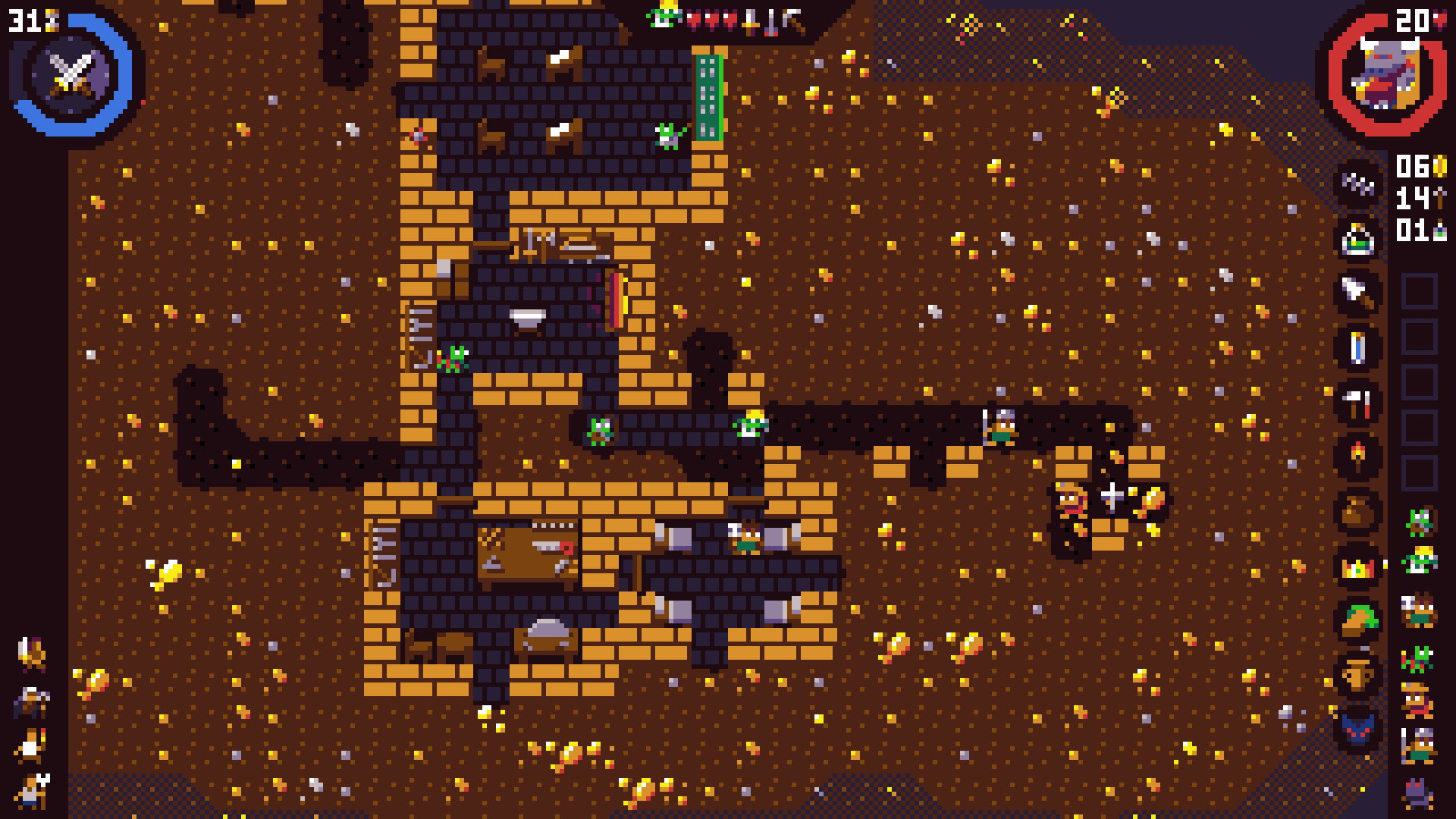Select the spike trap build tool
The width and height of the screenshot is (1456, 819).
1357,184
